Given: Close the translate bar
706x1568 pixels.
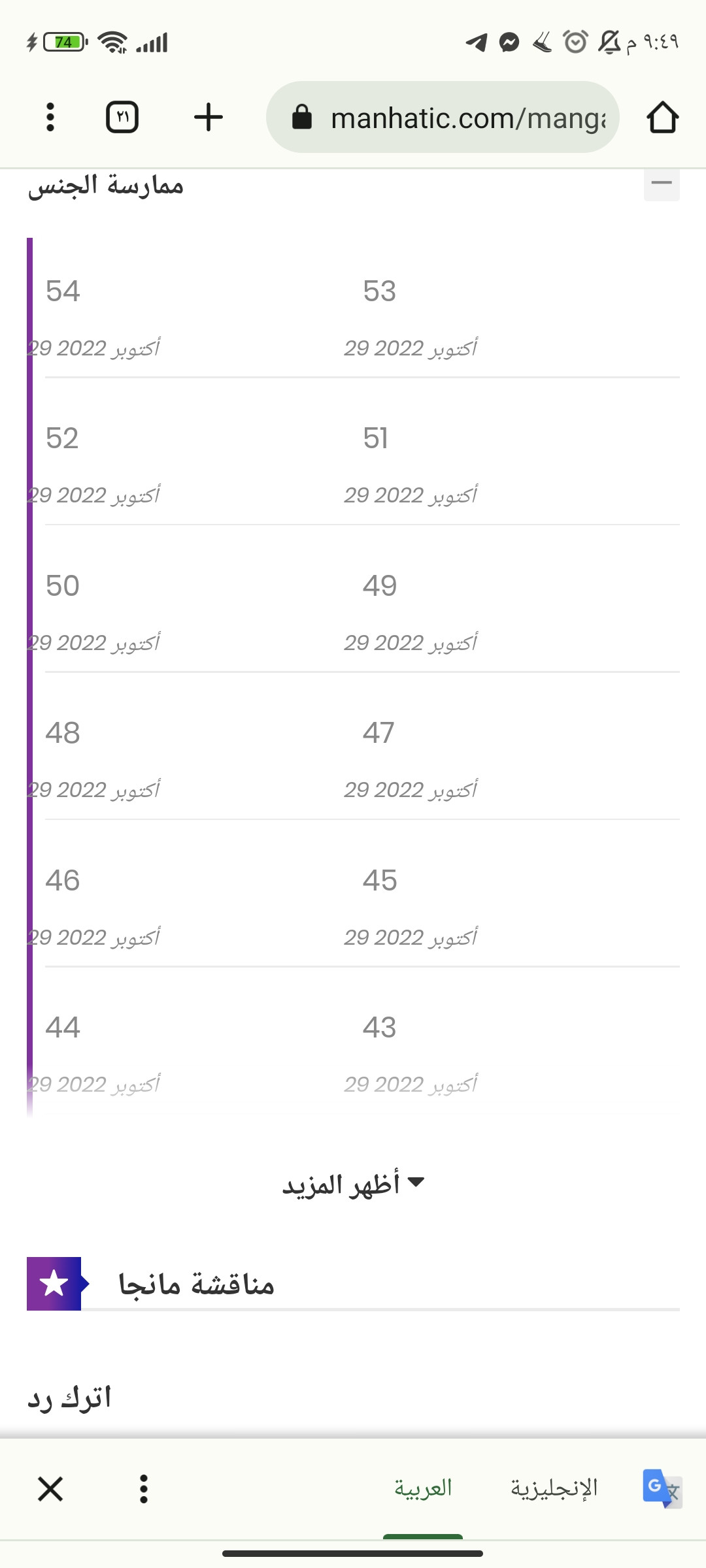Looking at the screenshot, I should pos(50,1490).
